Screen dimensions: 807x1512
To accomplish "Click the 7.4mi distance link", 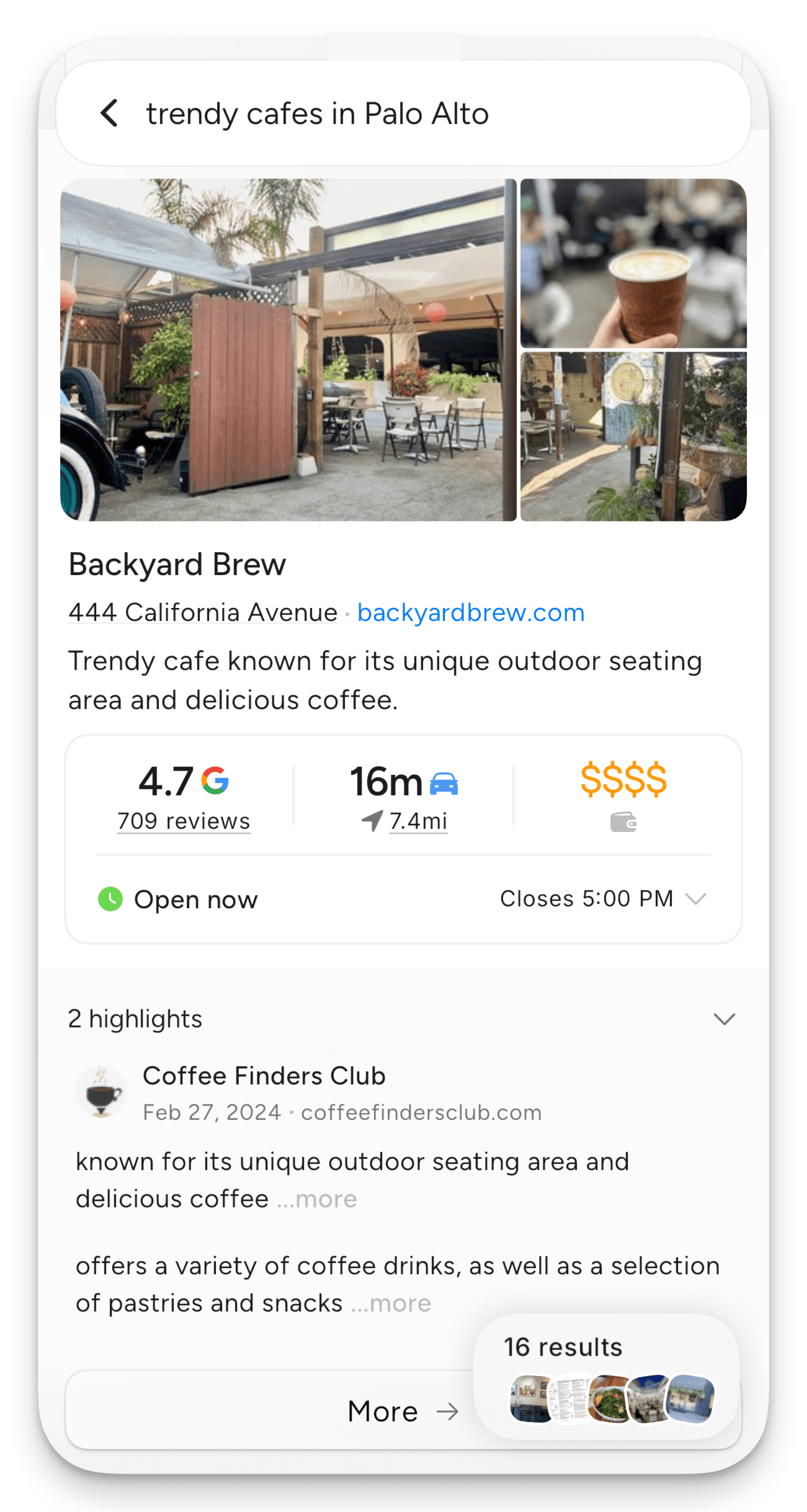I will [418, 821].
